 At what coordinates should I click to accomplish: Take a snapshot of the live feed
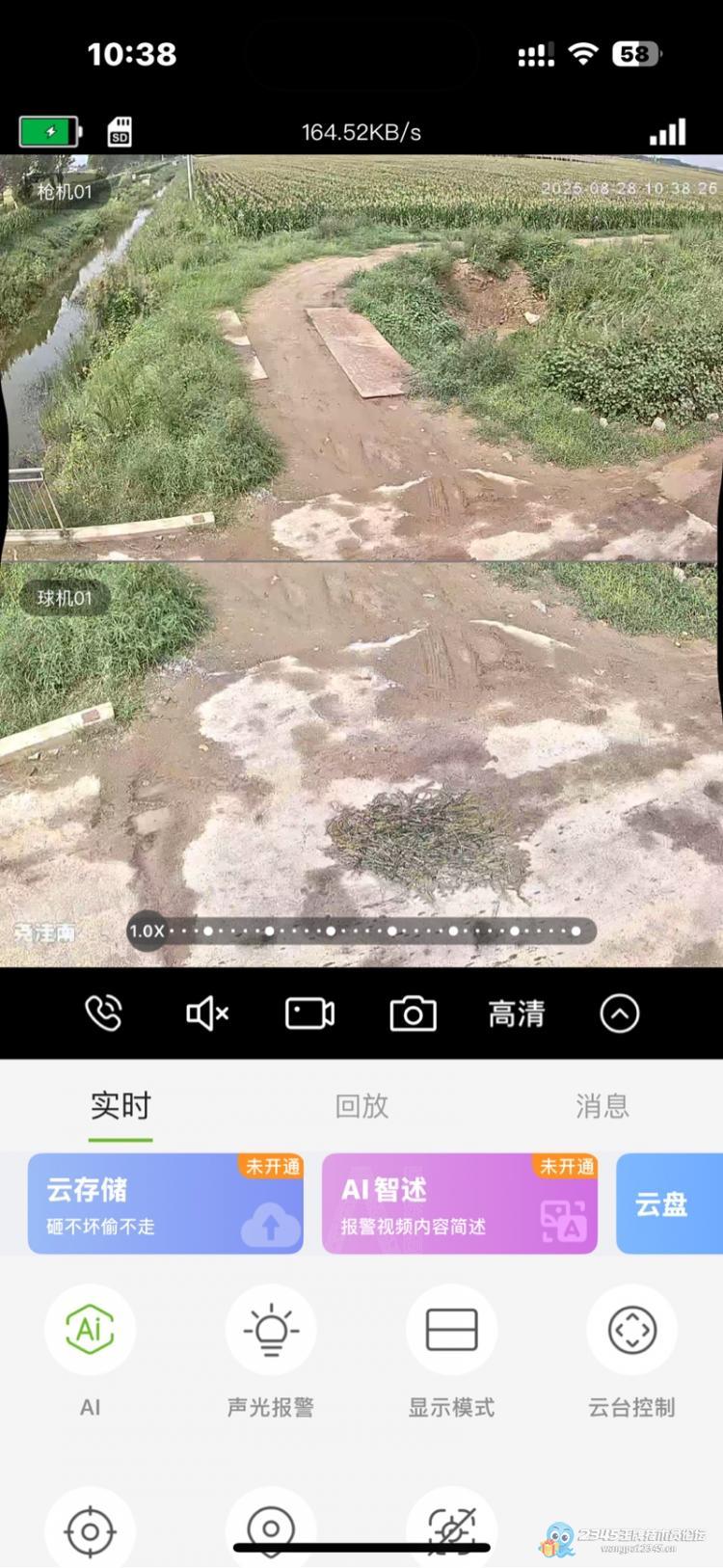[413, 1014]
